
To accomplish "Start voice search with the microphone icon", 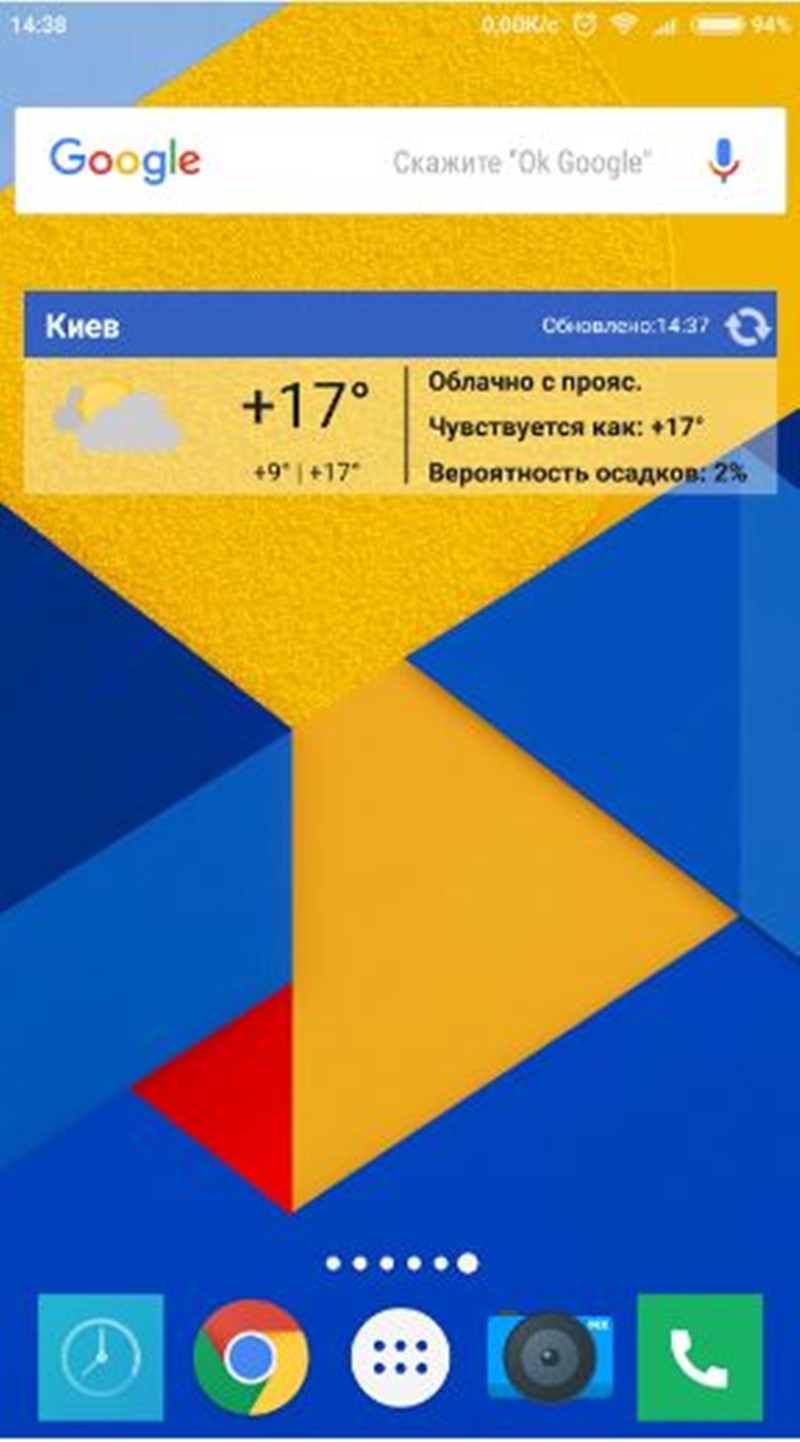I will [x=723, y=160].
